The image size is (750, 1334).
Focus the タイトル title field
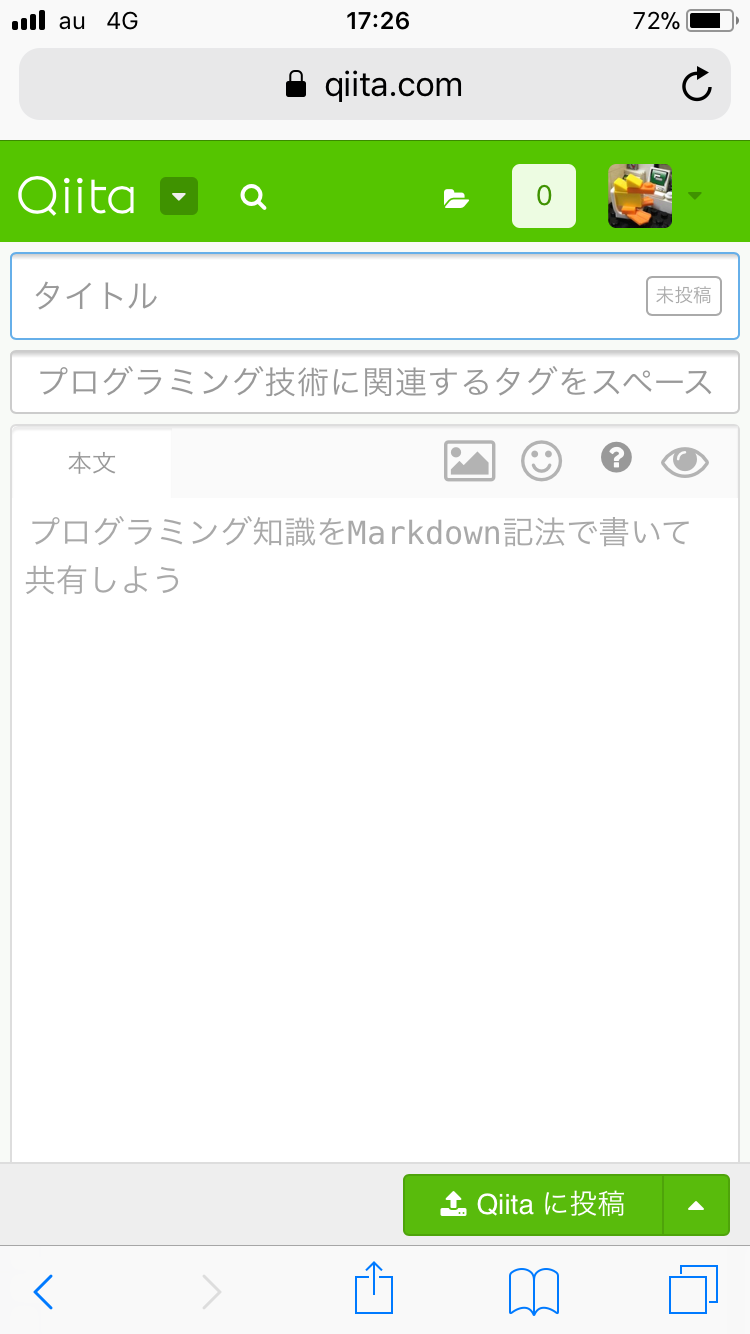[x=330, y=296]
